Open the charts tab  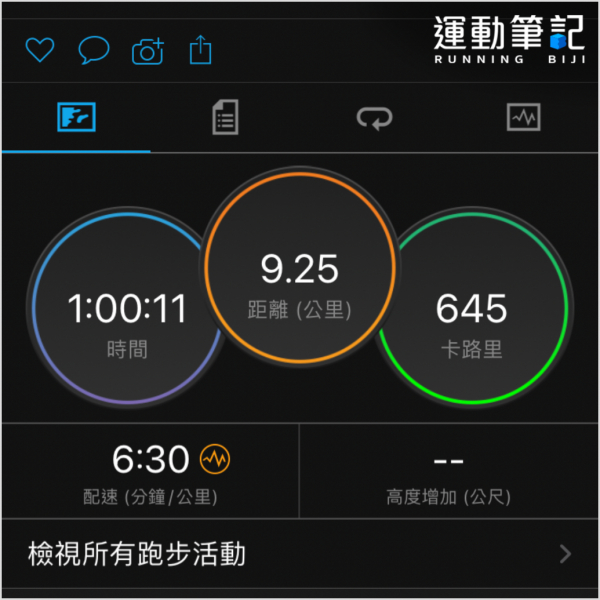(523, 118)
